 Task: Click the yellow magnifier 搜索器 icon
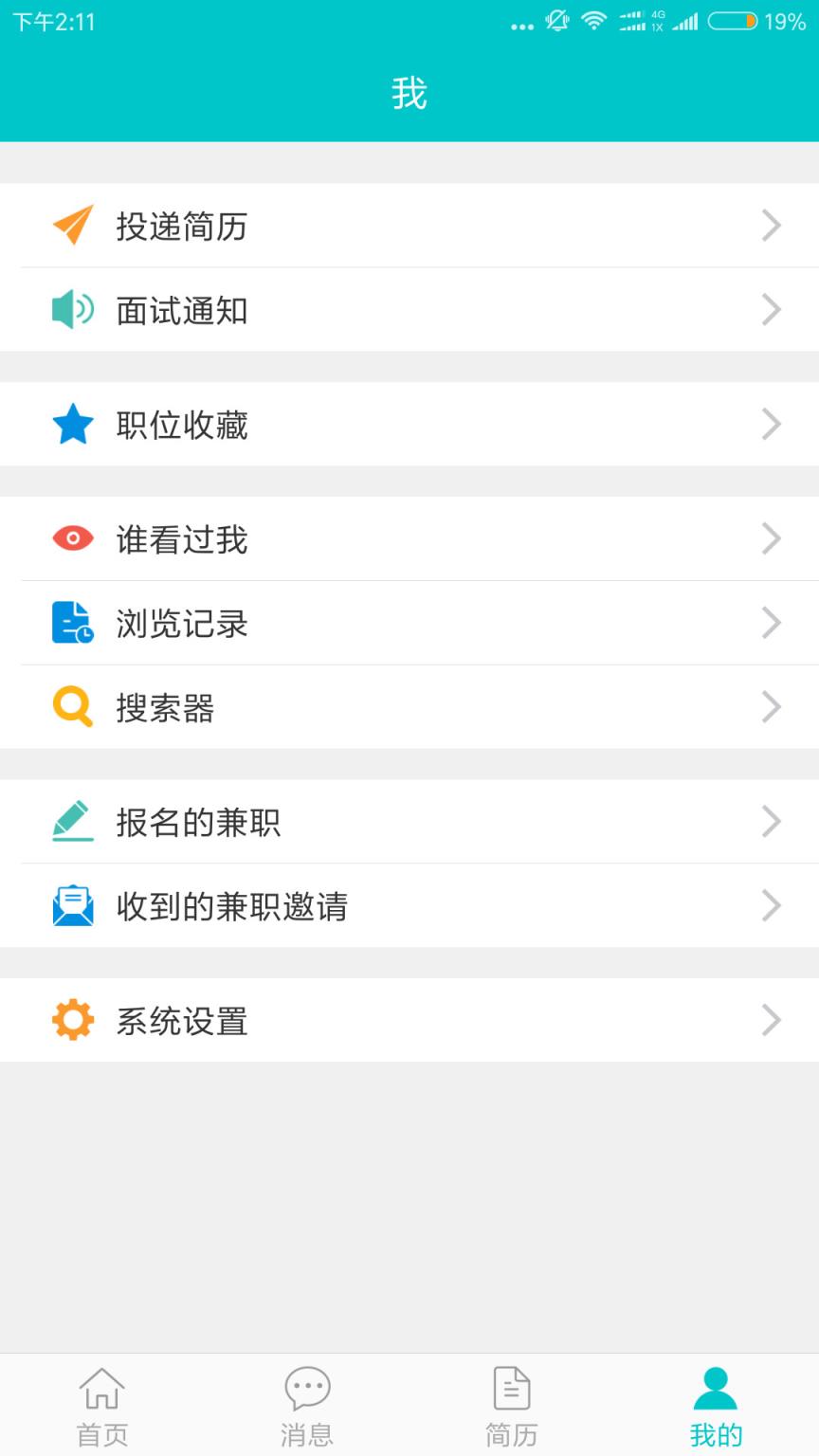(72, 707)
